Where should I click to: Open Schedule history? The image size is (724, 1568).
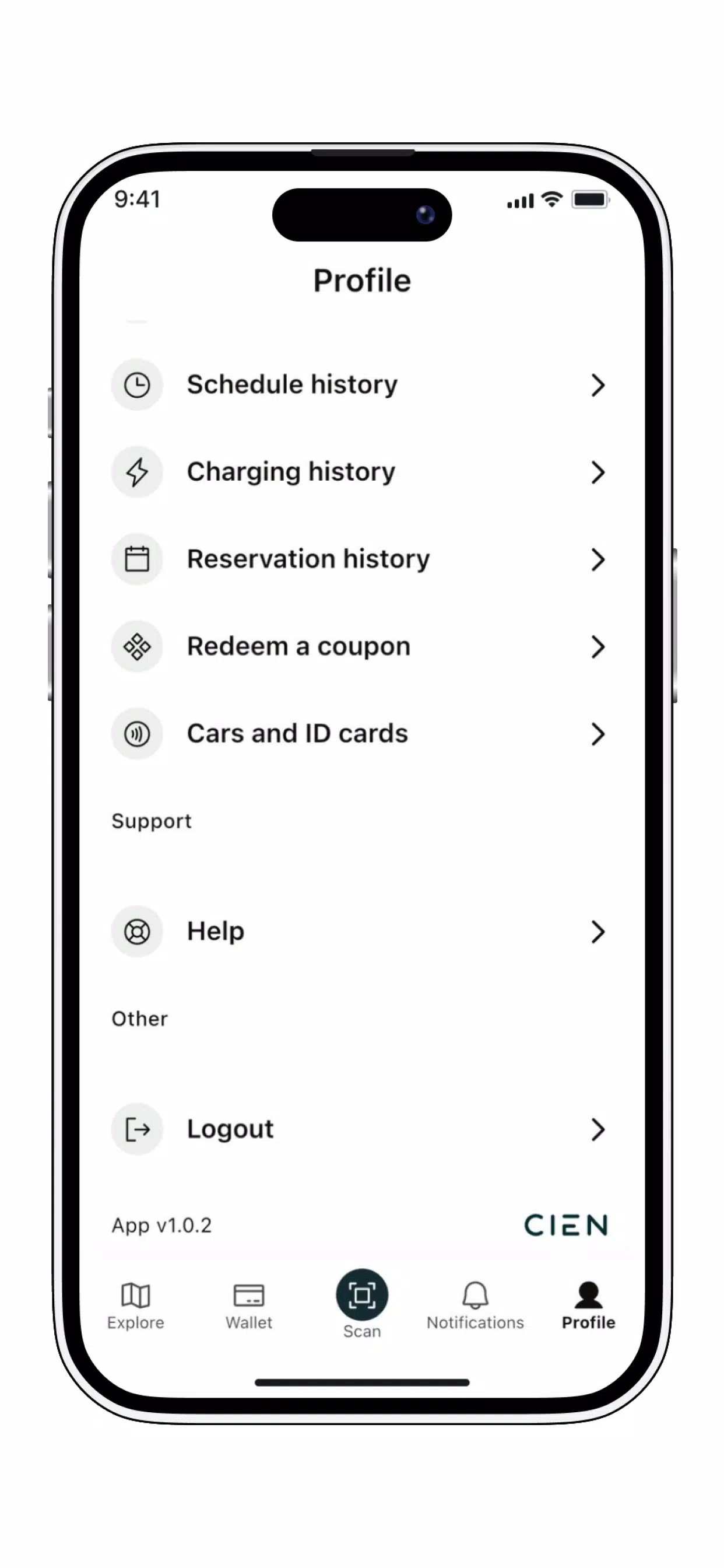pos(361,384)
